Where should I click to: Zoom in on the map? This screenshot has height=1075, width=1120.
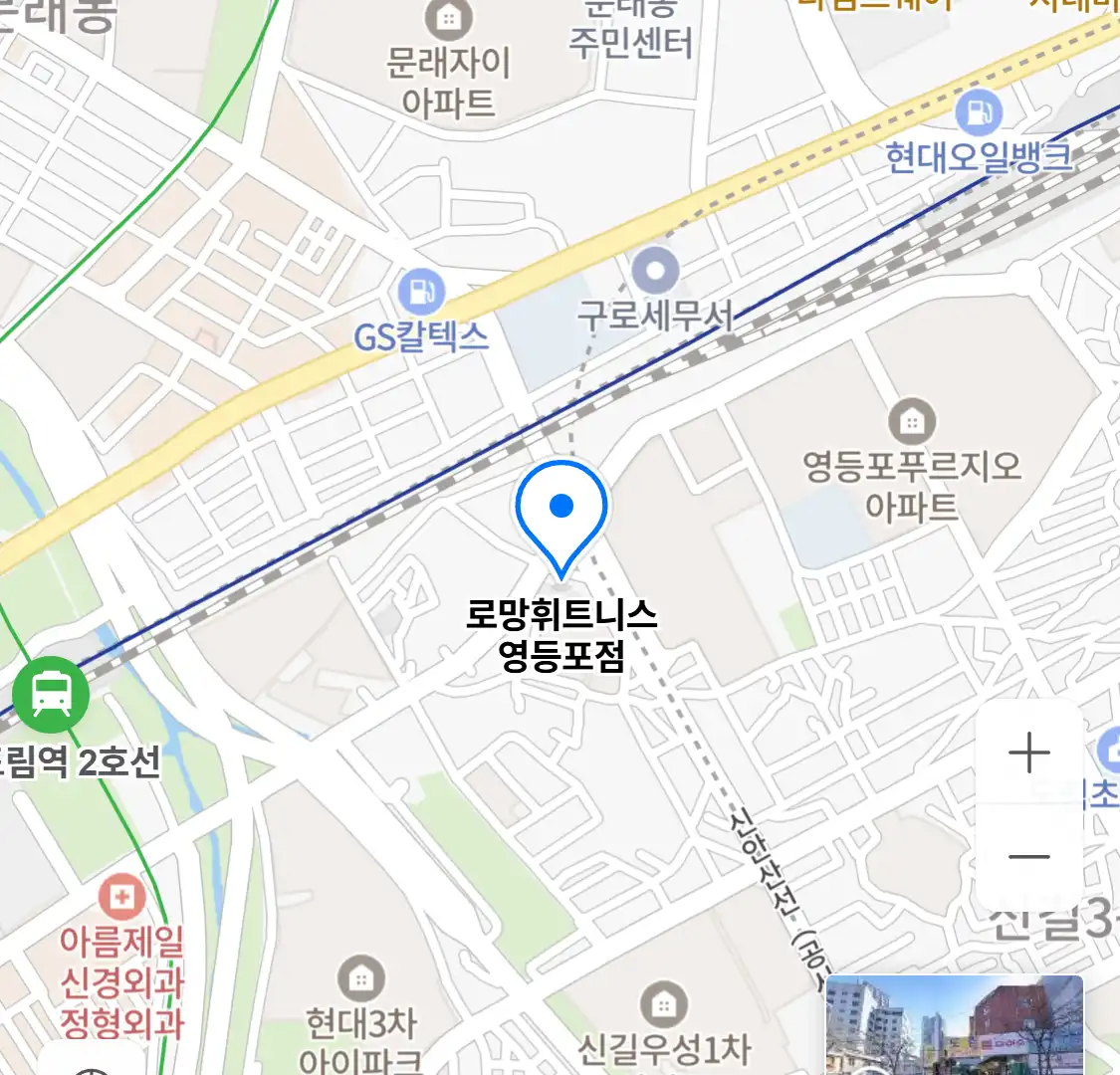pyautogui.click(x=1028, y=753)
